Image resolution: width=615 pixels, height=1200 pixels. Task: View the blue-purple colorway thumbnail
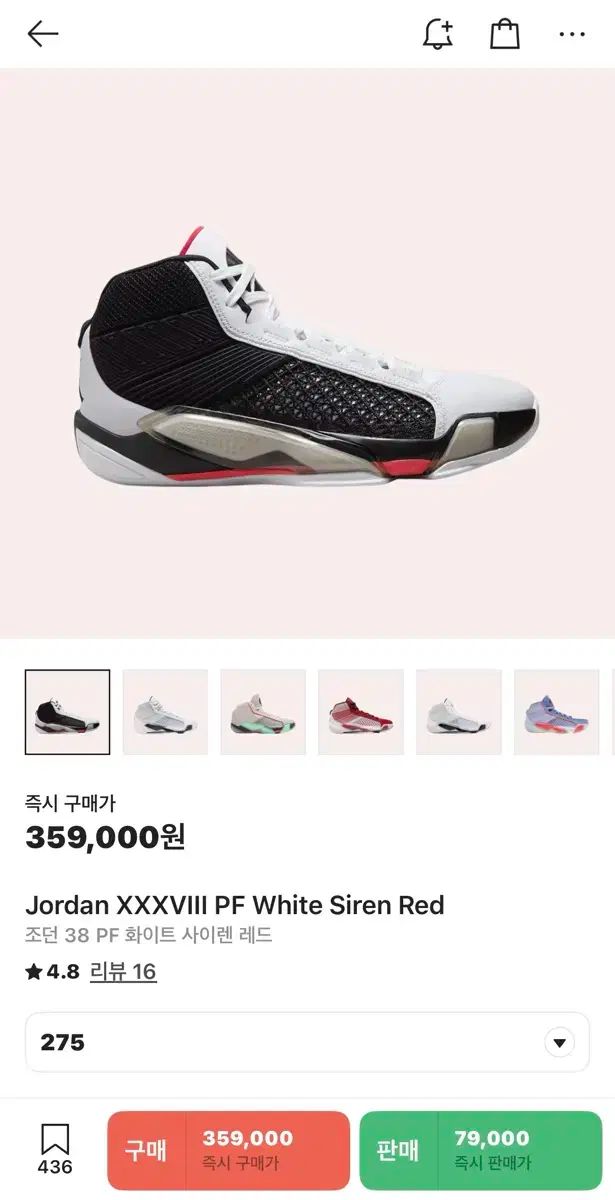557,712
